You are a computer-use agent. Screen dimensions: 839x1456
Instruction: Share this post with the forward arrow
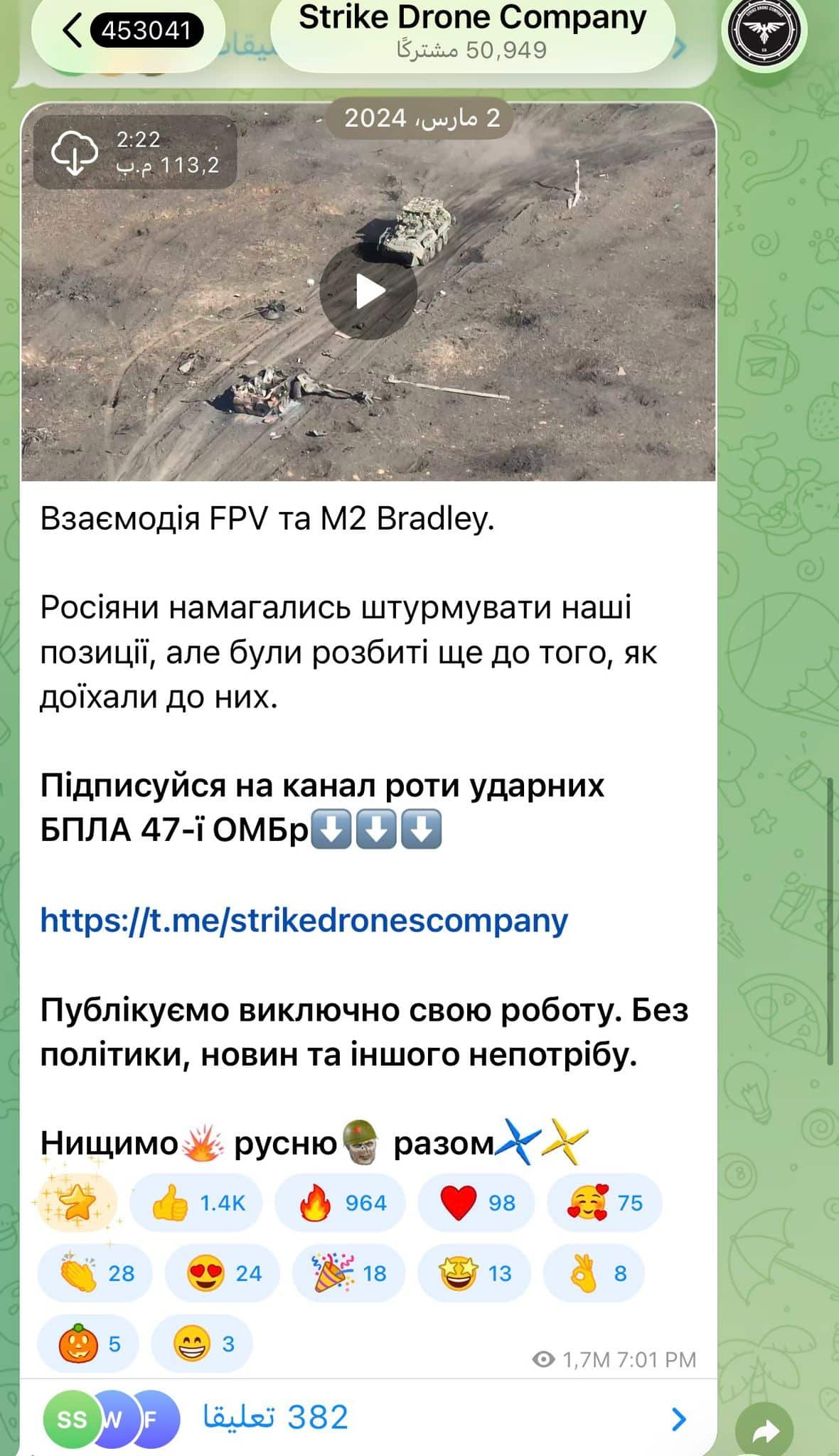tap(764, 1430)
